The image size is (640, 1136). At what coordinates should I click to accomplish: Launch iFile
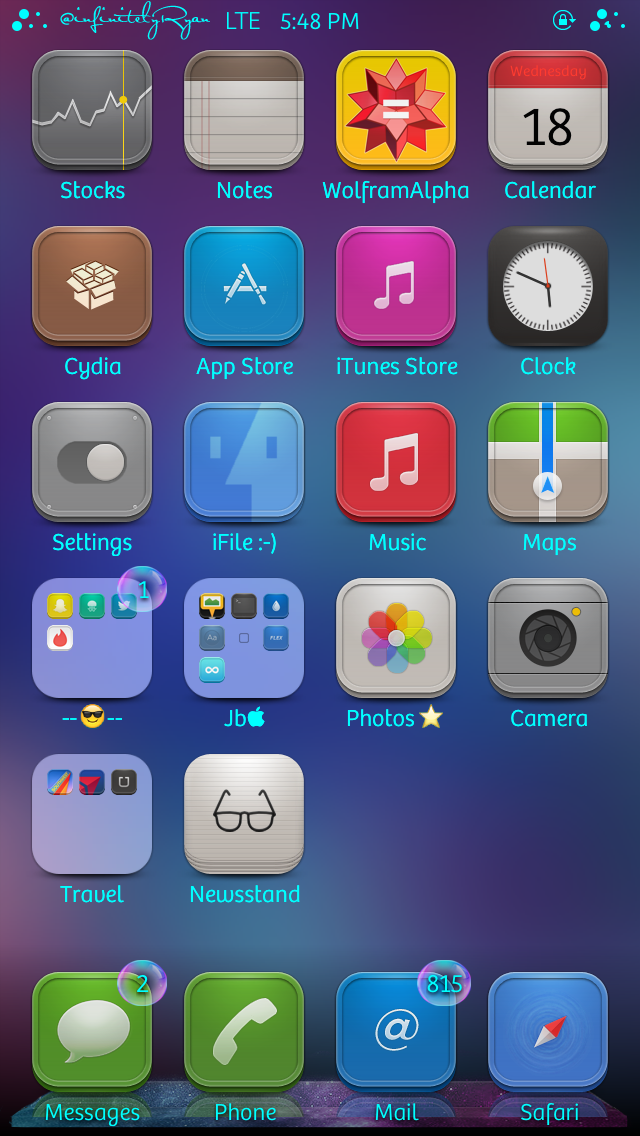tap(244, 461)
